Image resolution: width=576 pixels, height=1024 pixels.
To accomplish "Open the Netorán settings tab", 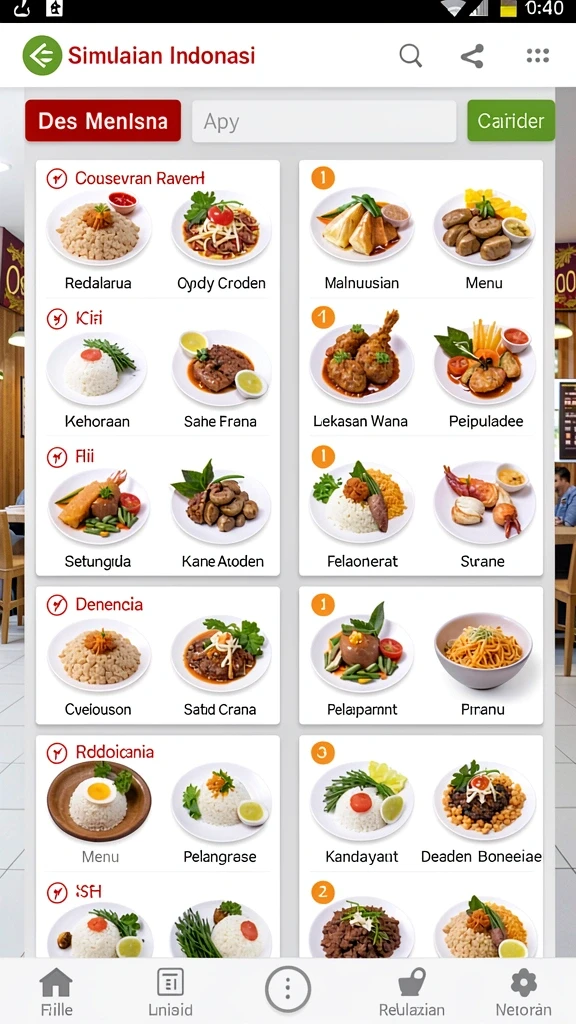I will pos(523,991).
